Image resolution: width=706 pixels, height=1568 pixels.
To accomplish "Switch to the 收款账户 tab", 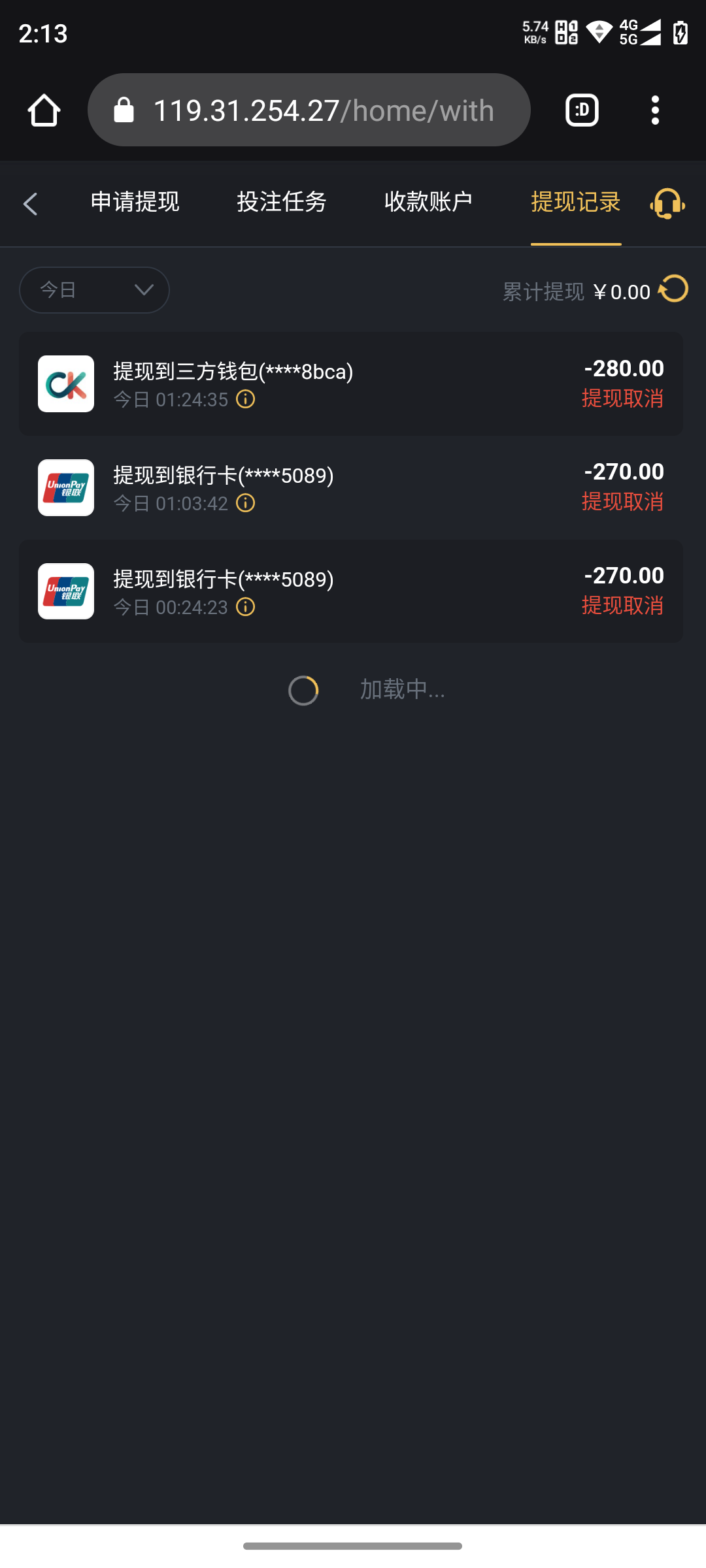I will point(428,203).
